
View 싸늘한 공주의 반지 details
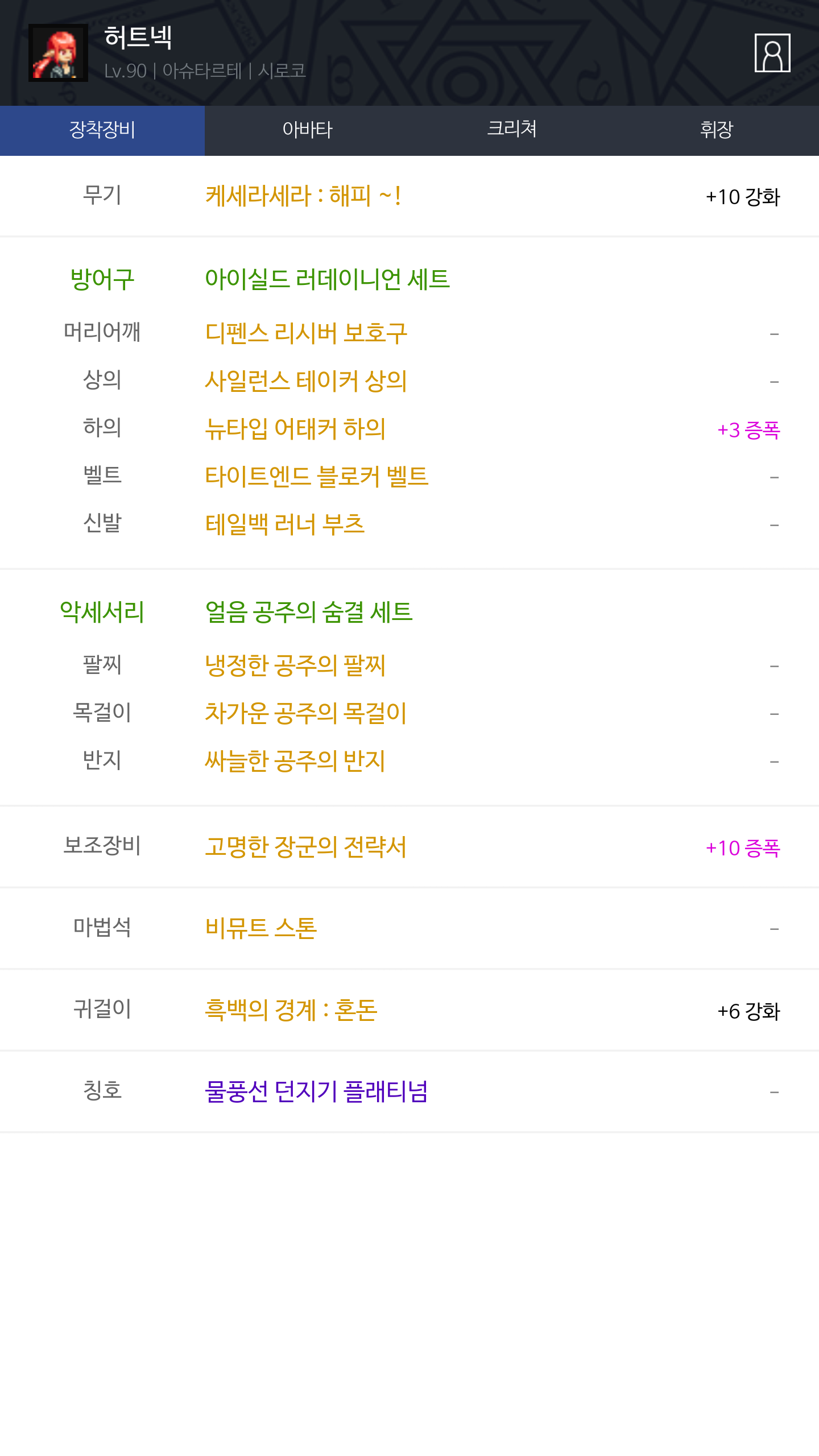pos(295,760)
